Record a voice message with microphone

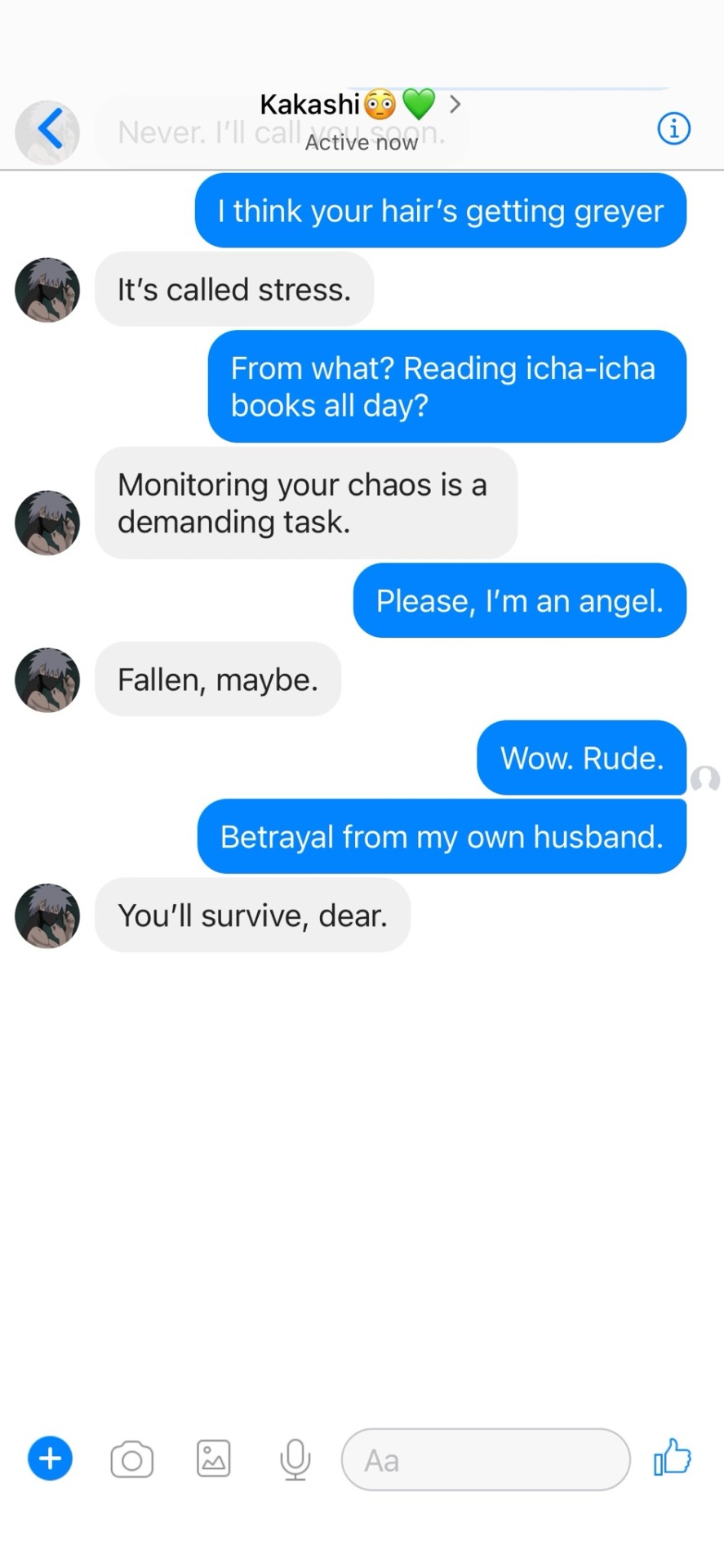click(295, 1459)
